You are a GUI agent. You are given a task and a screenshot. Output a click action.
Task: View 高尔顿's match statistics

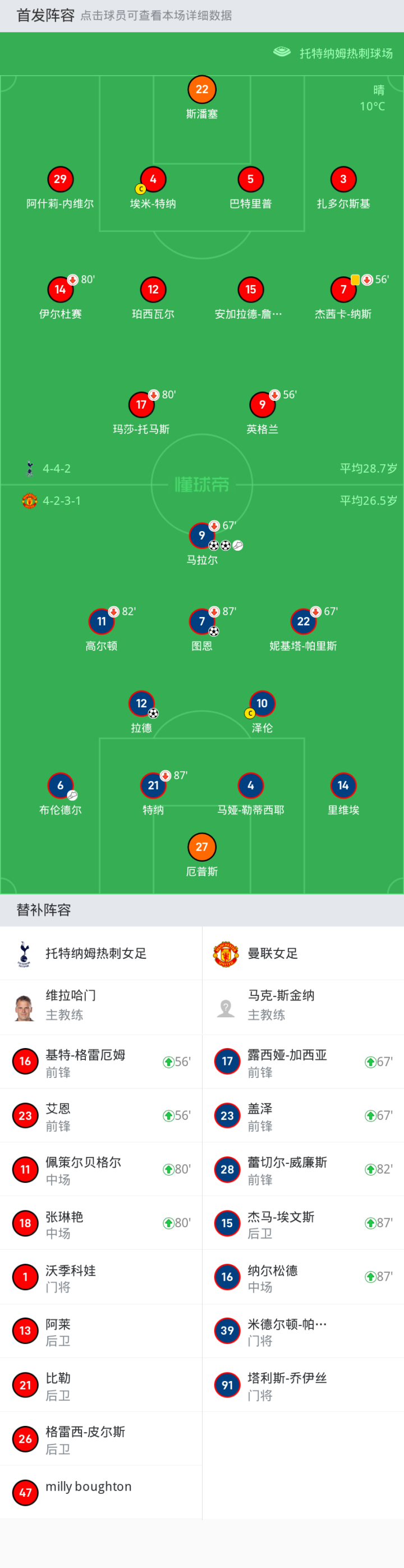101,621
